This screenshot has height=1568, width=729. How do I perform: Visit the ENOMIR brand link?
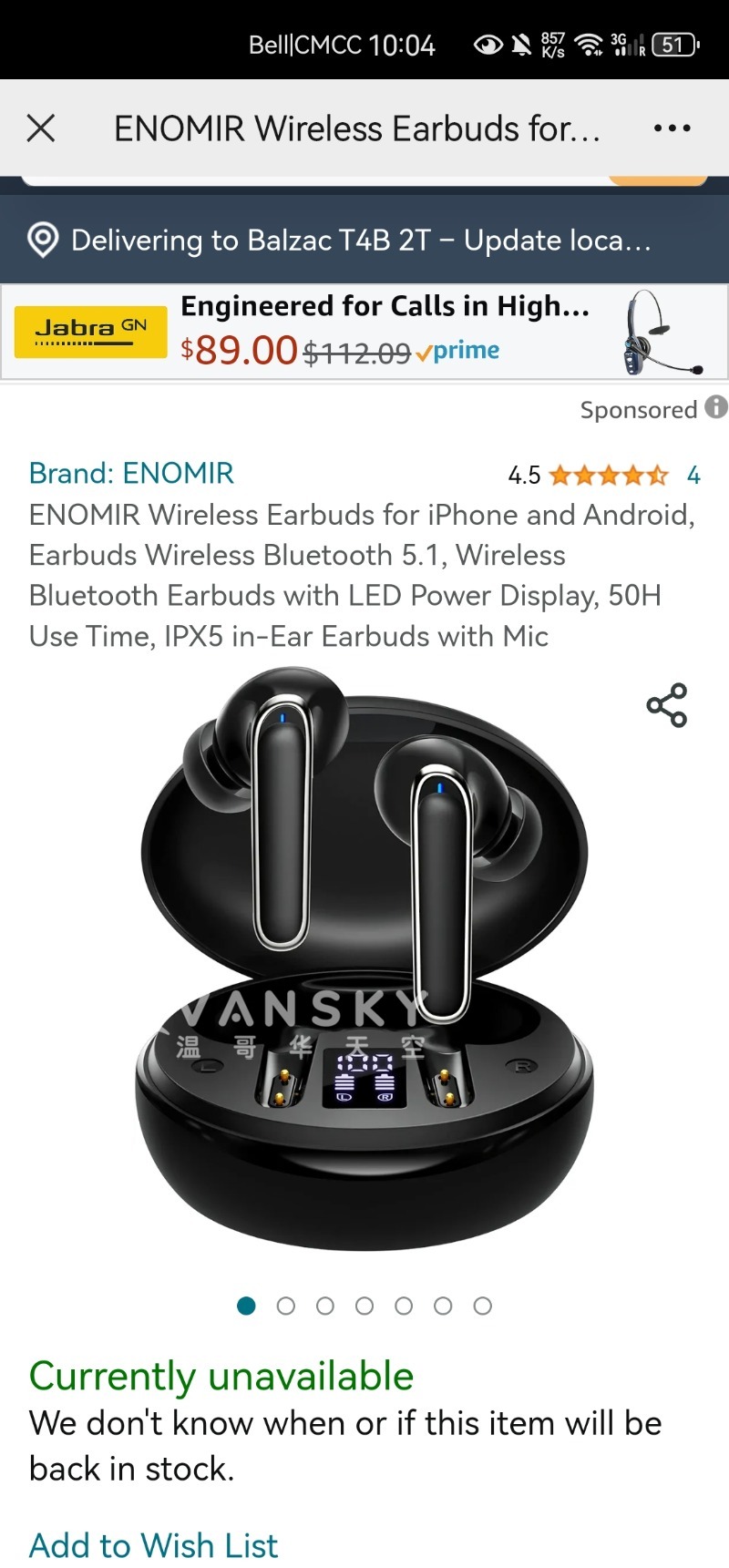click(x=131, y=473)
